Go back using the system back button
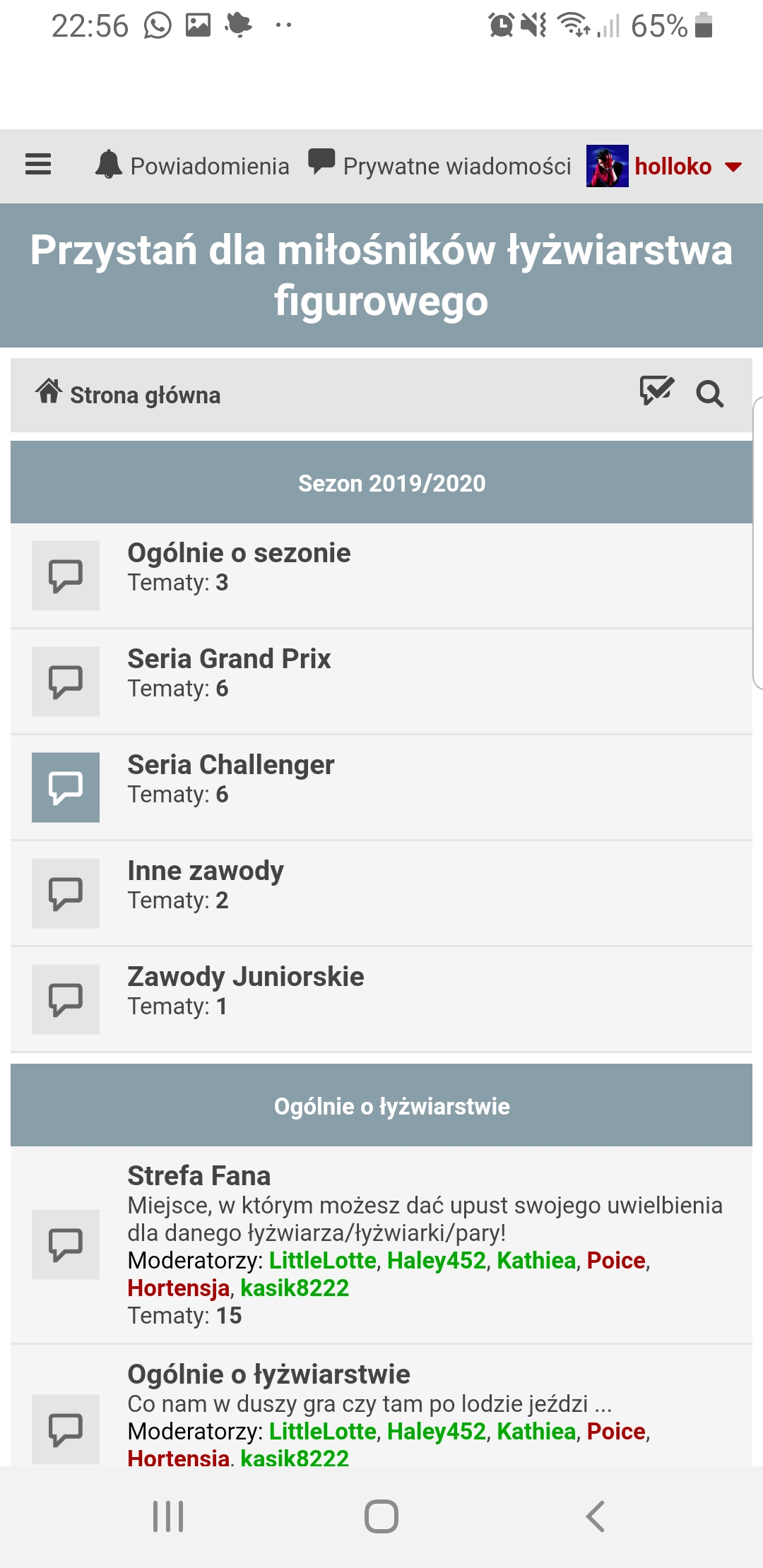 pyautogui.click(x=596, y=1516)
